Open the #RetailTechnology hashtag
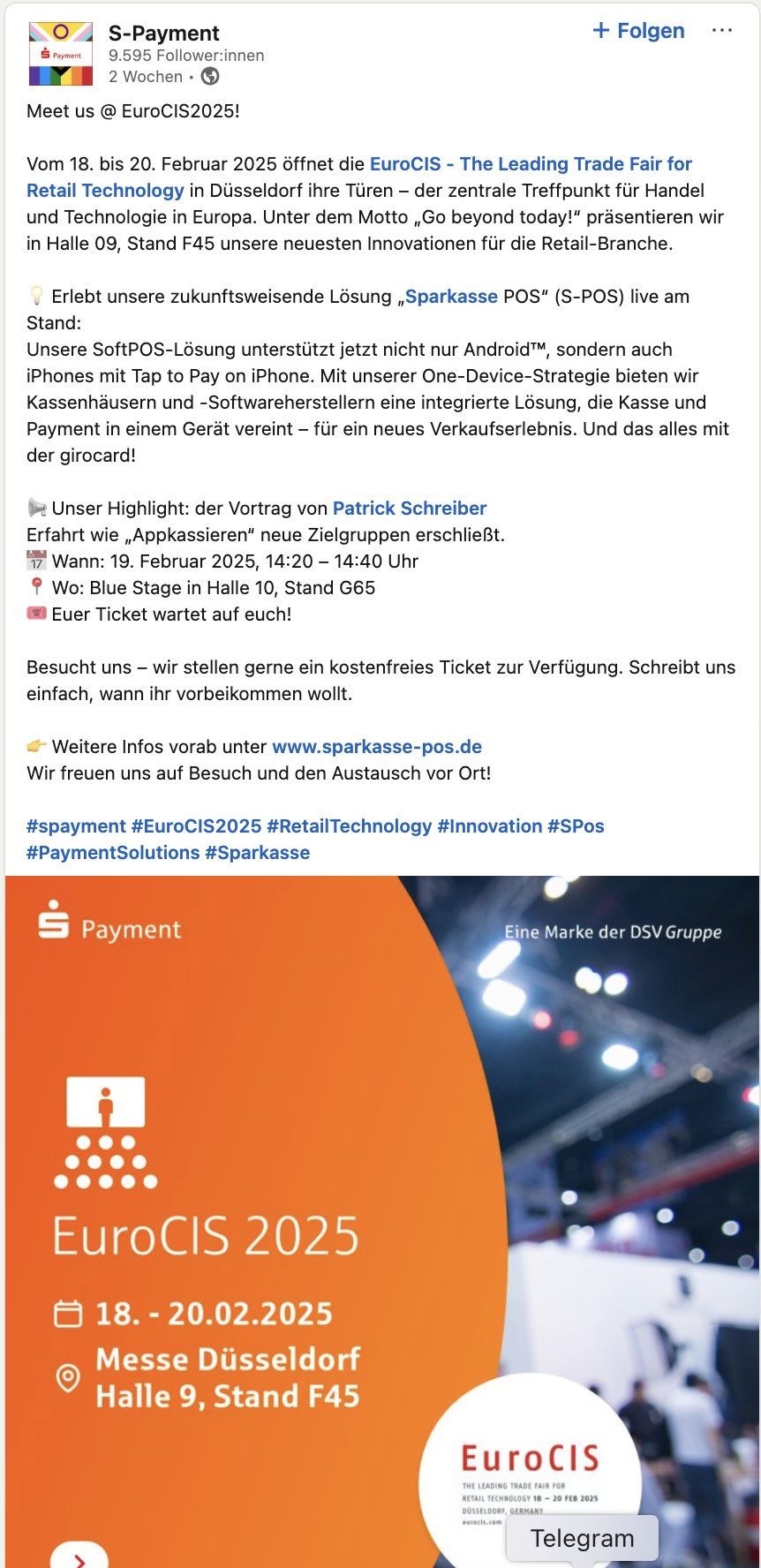761x1568 pixels. coord(349,826)
